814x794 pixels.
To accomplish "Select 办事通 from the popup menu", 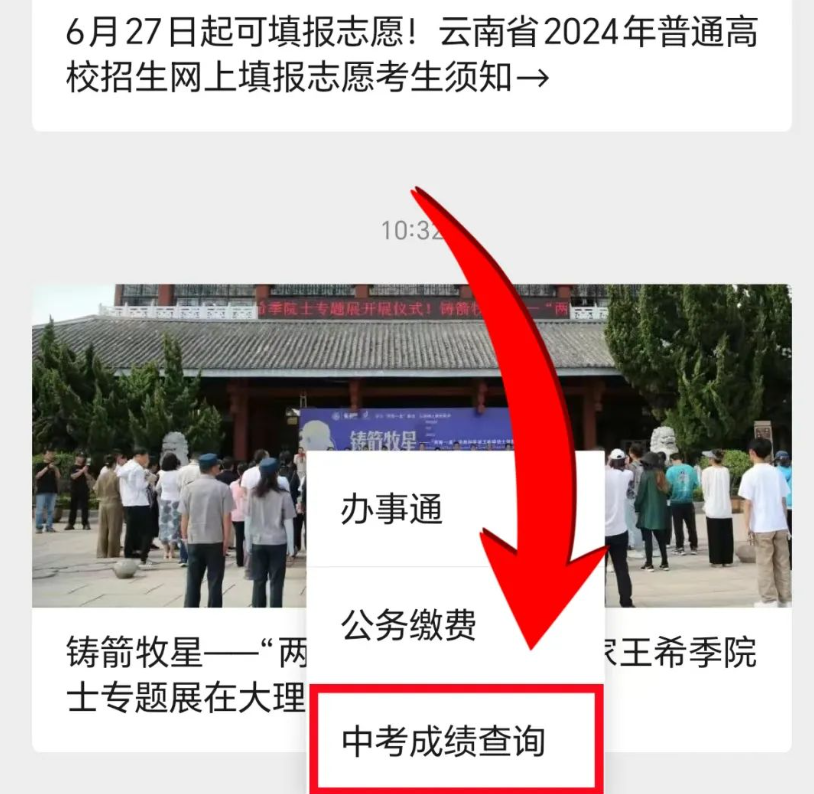I will pos(392,509).
